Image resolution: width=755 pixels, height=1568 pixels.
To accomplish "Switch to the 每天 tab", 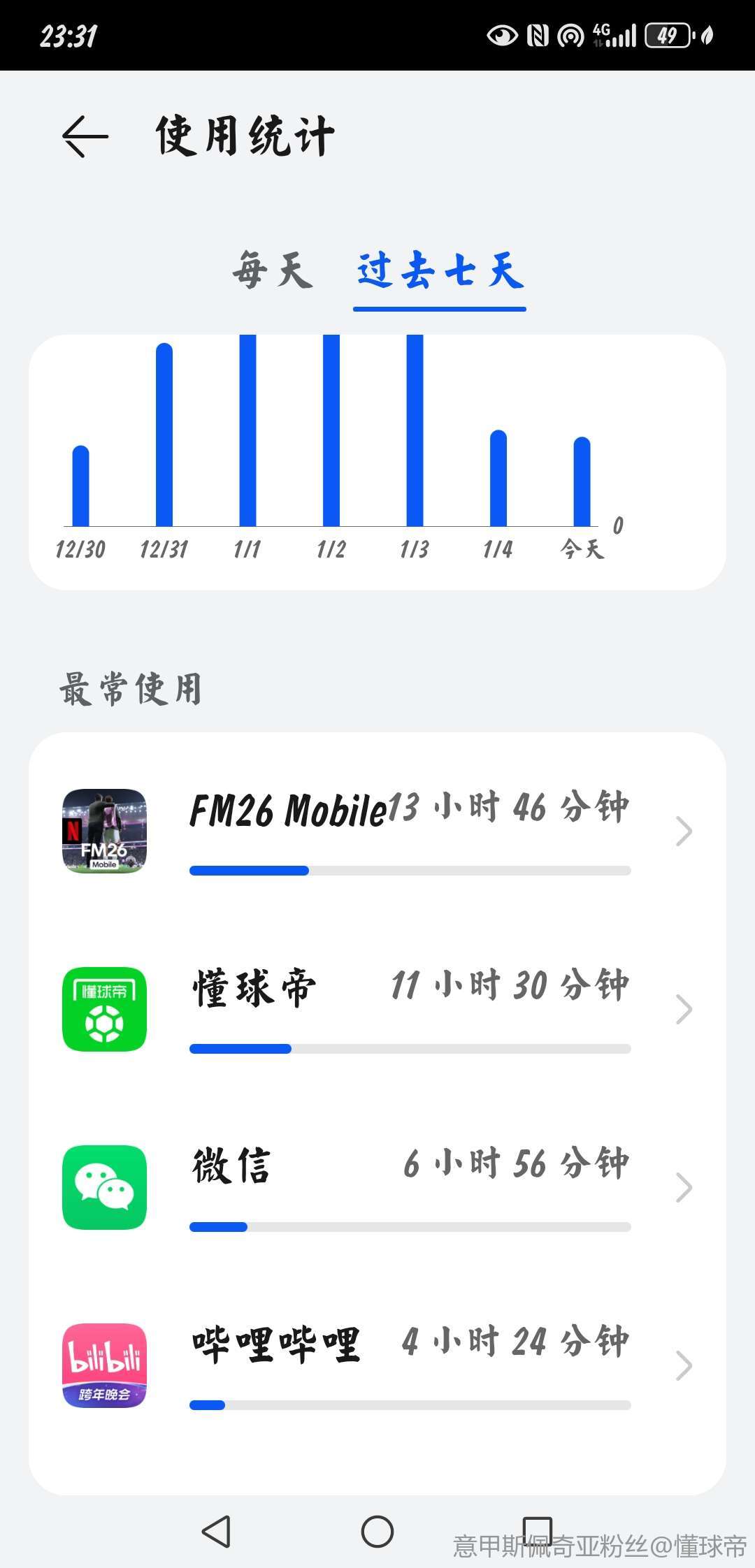I will (273, 270).
